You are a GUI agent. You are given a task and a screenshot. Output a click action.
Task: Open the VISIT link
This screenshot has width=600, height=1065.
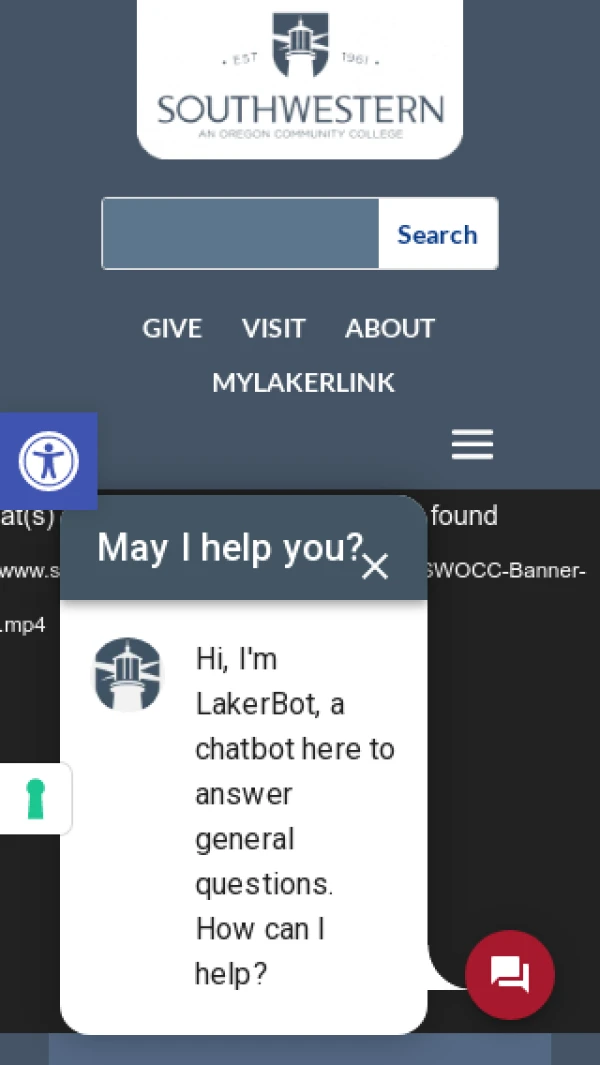point(273,328)
